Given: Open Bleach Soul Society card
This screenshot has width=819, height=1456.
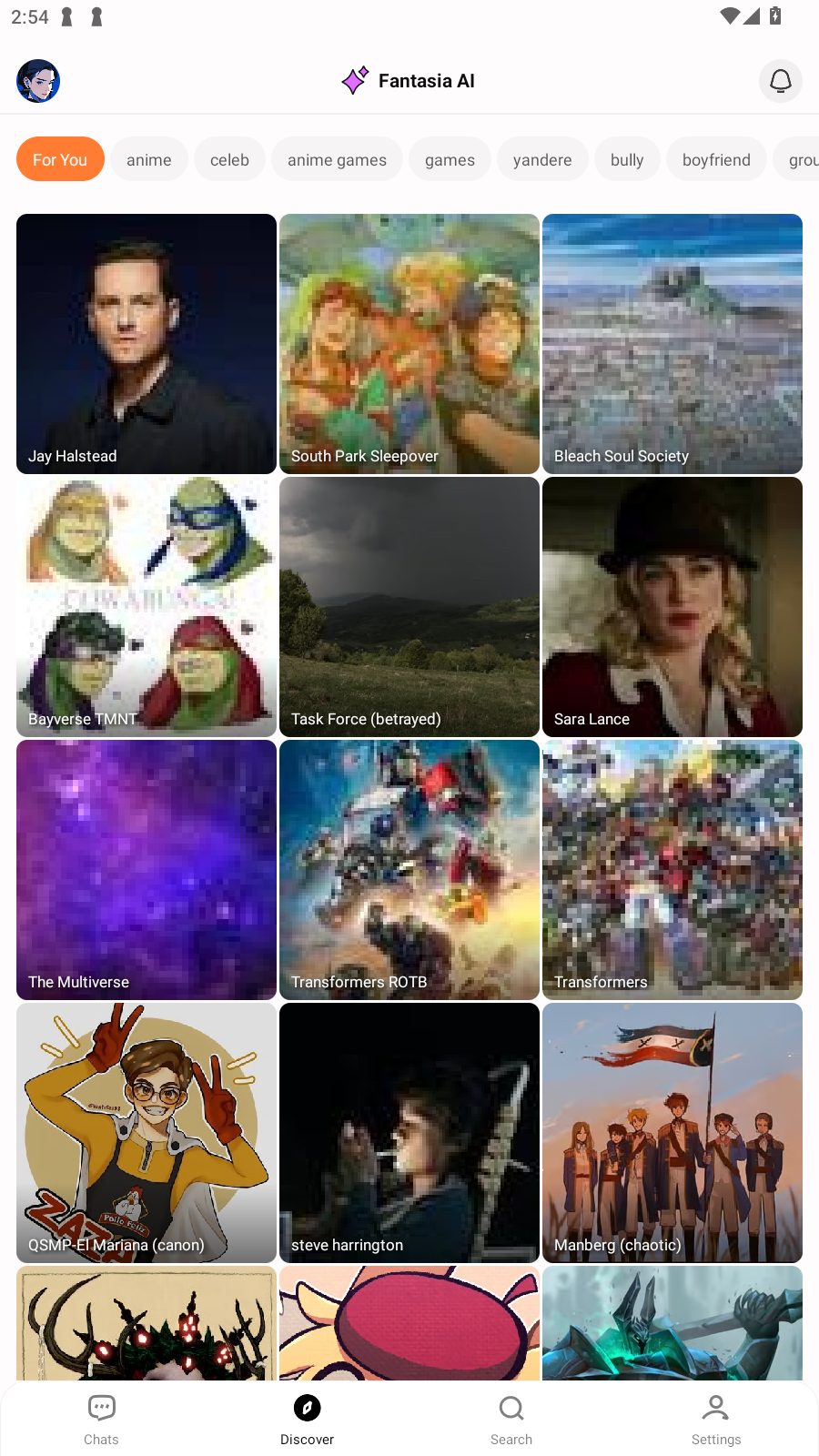Looking at the screenshot, I should coord(672,343).
